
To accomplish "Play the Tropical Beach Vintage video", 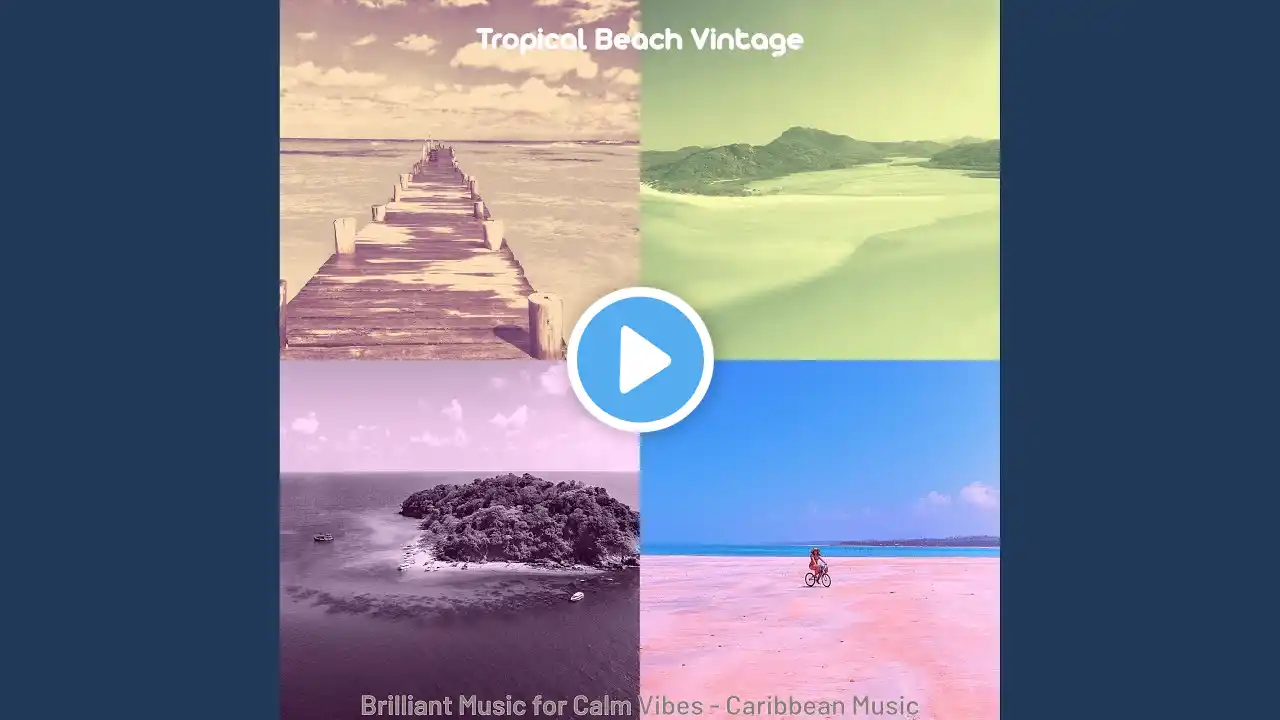I will click(640, 360).
